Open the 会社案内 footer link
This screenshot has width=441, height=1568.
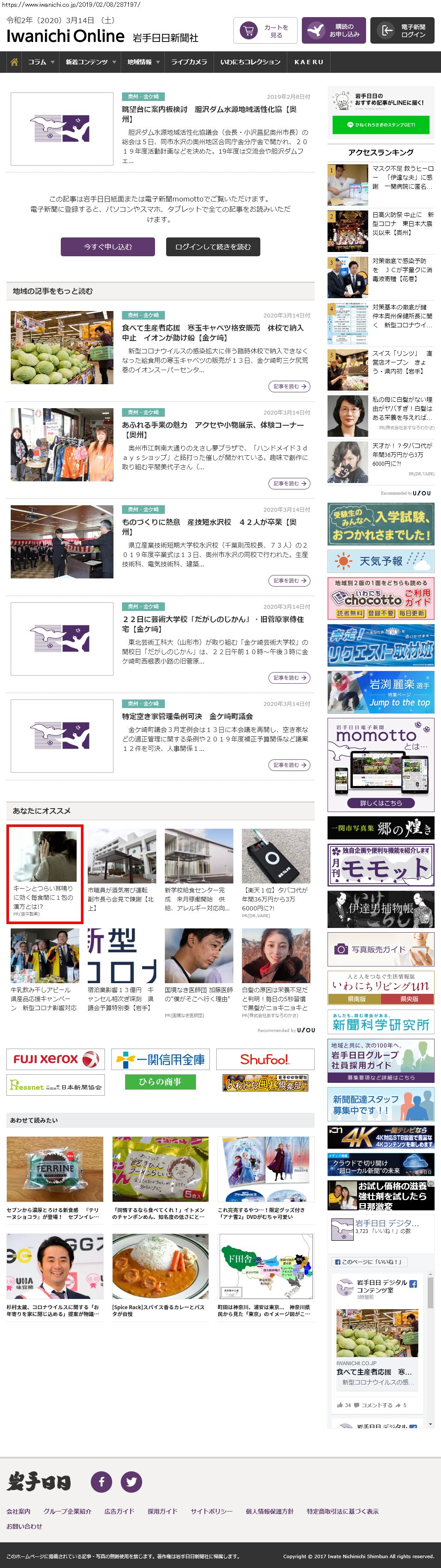coord(18,1512)
